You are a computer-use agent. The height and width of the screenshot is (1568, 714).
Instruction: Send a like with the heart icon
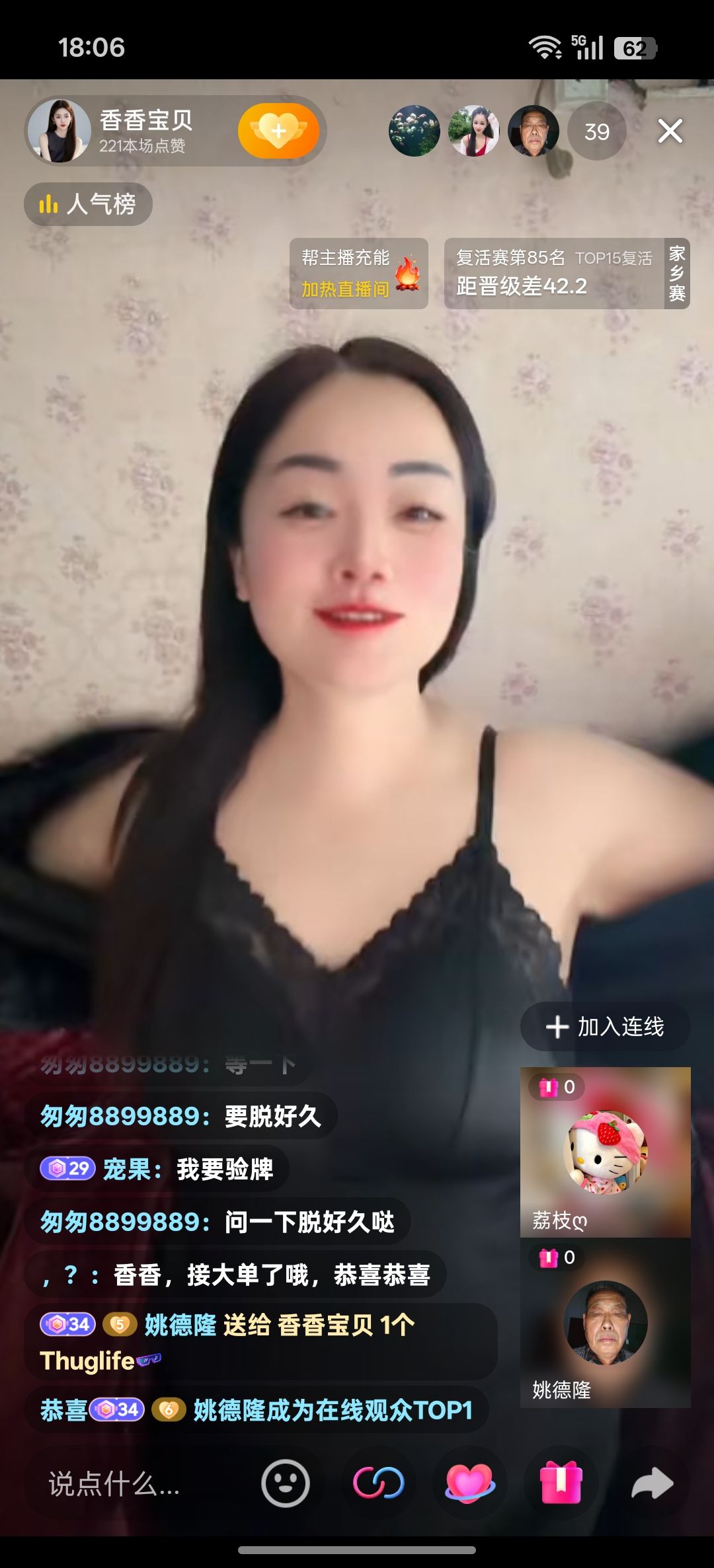pyautogui.click(x=469, y=1483)
